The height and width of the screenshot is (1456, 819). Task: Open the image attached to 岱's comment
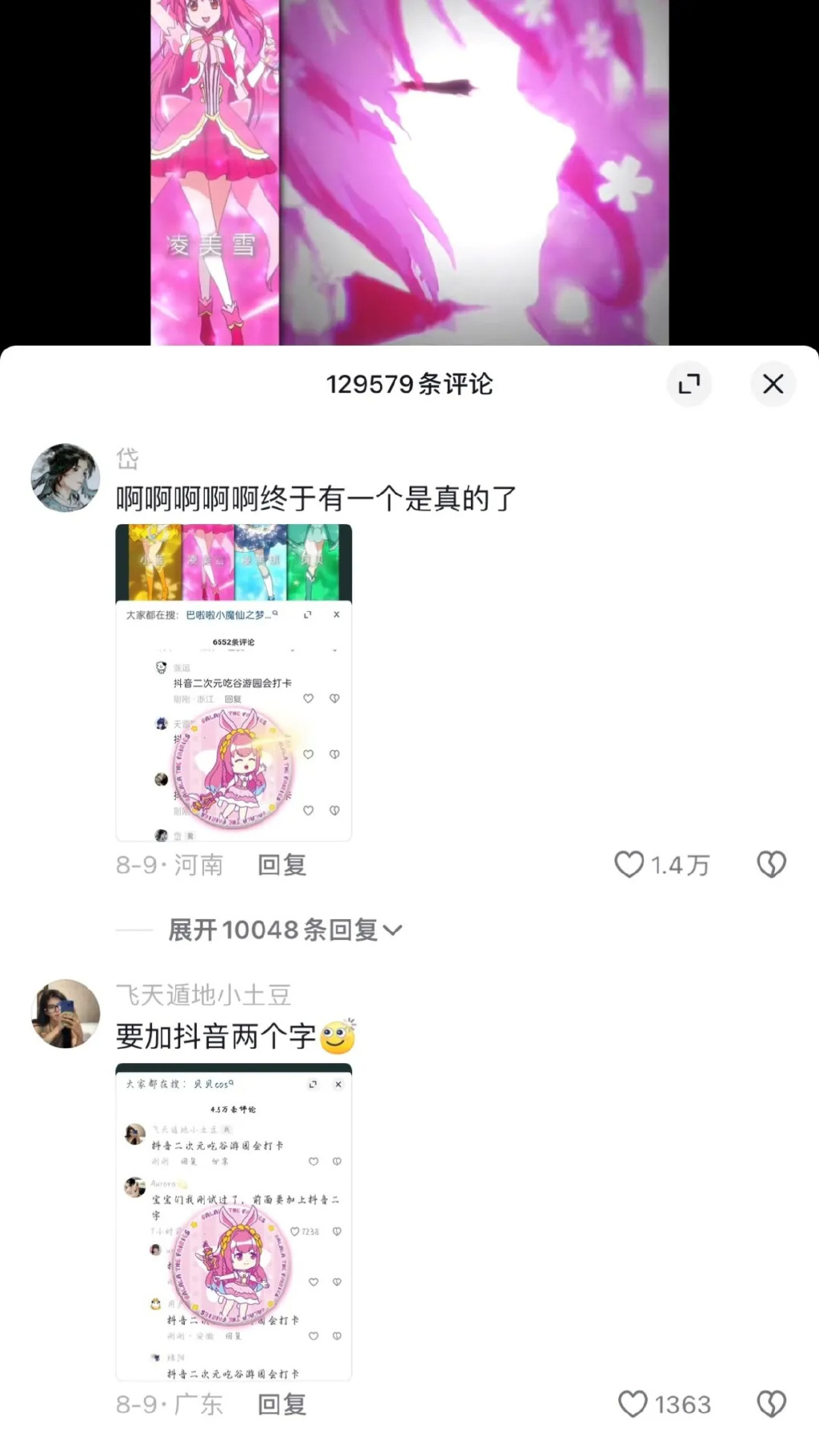[x=234, y=682]
